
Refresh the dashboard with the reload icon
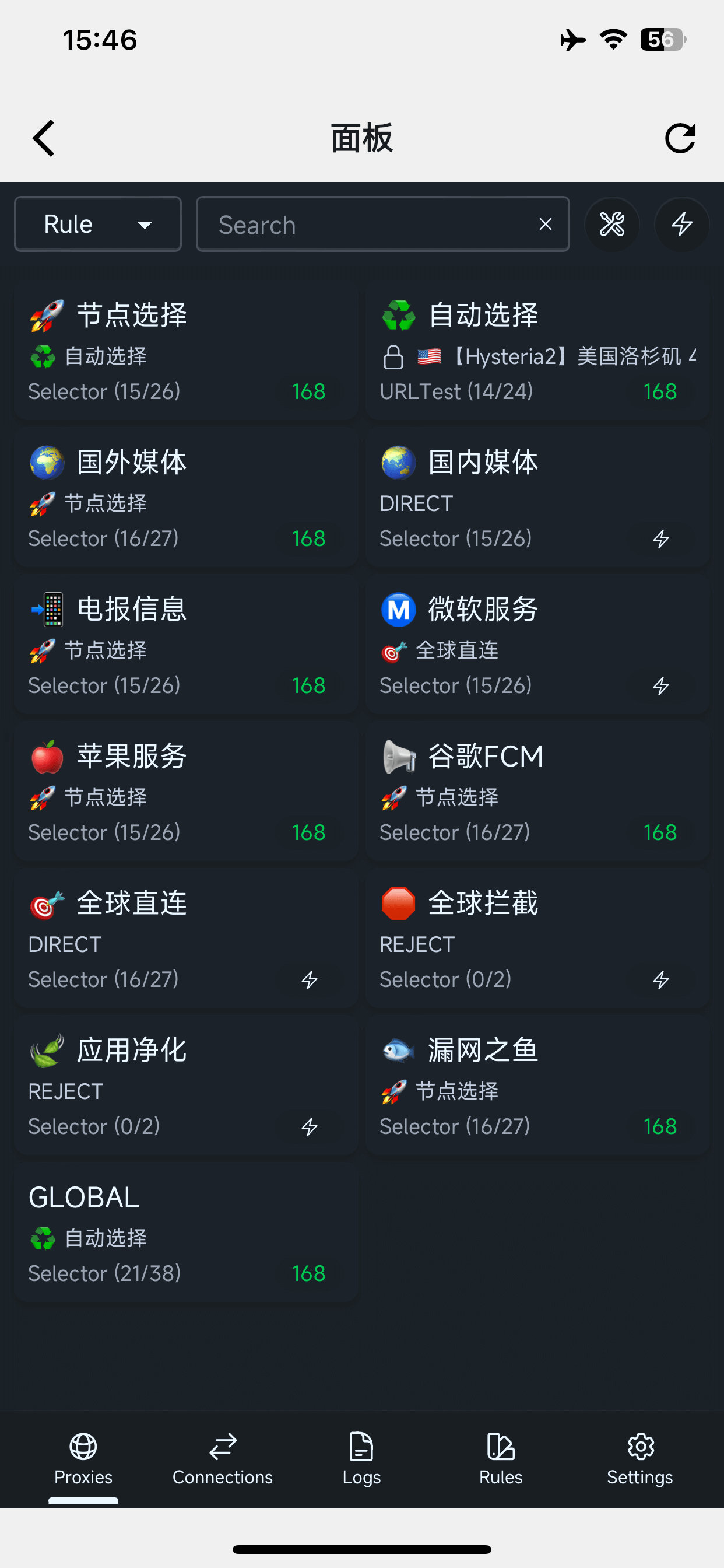tap(681, 138)
